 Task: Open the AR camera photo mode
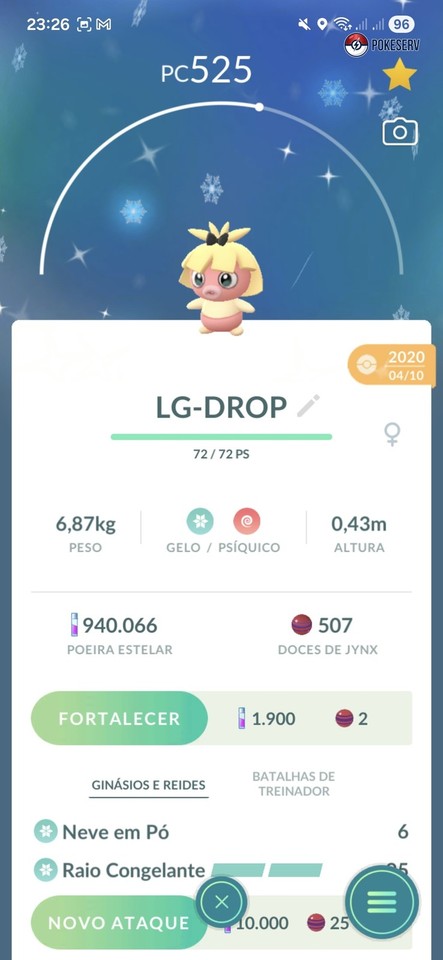point(400,132)
